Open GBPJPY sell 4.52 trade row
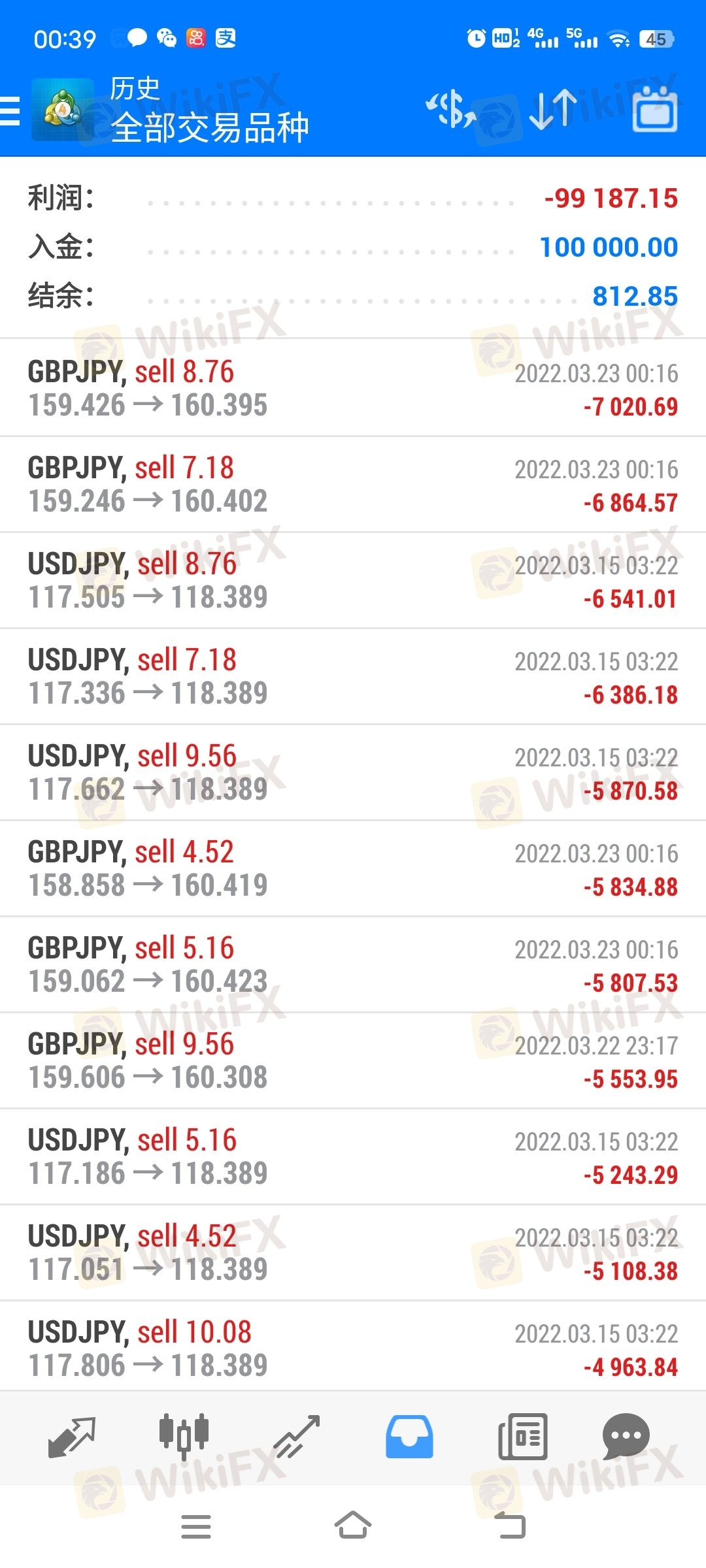 353,868
